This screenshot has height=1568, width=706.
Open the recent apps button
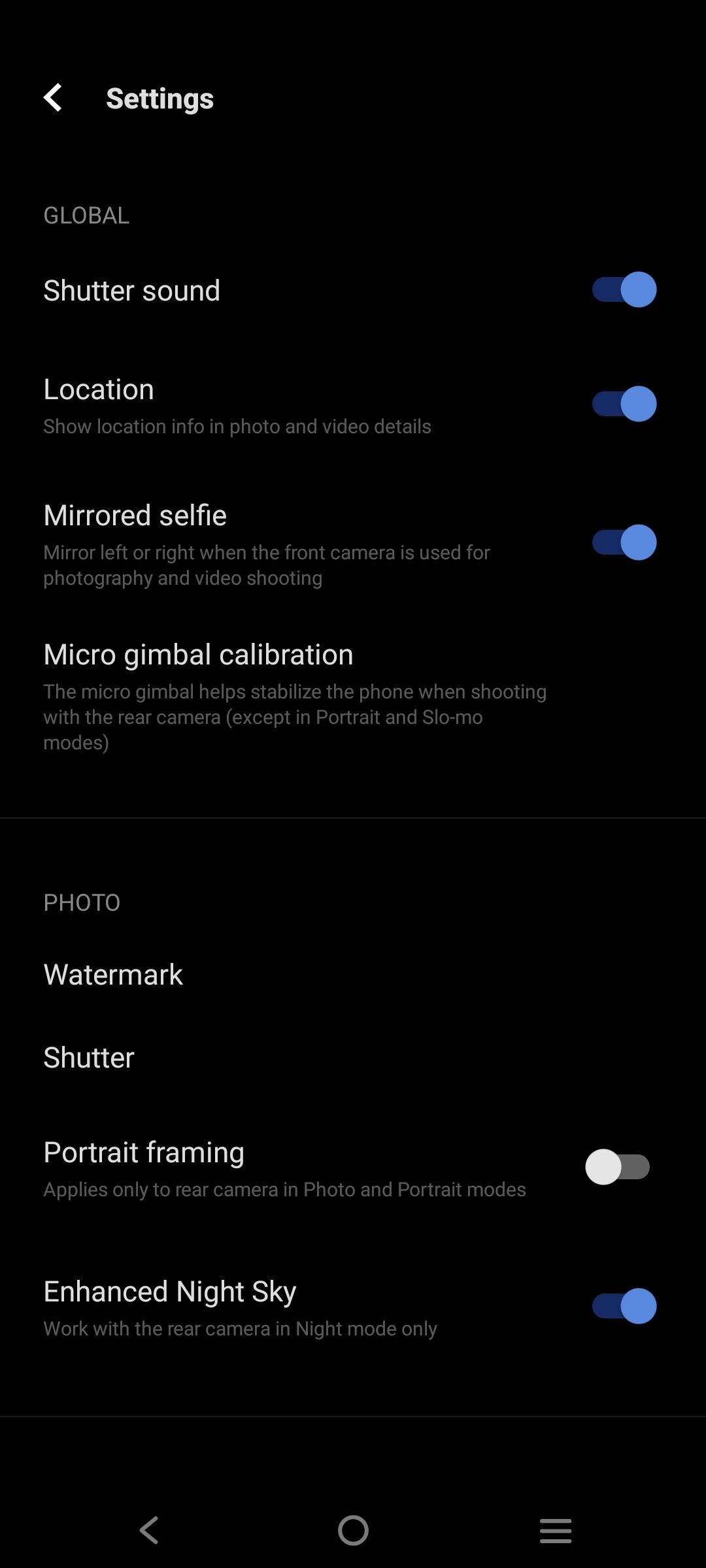556,1530
